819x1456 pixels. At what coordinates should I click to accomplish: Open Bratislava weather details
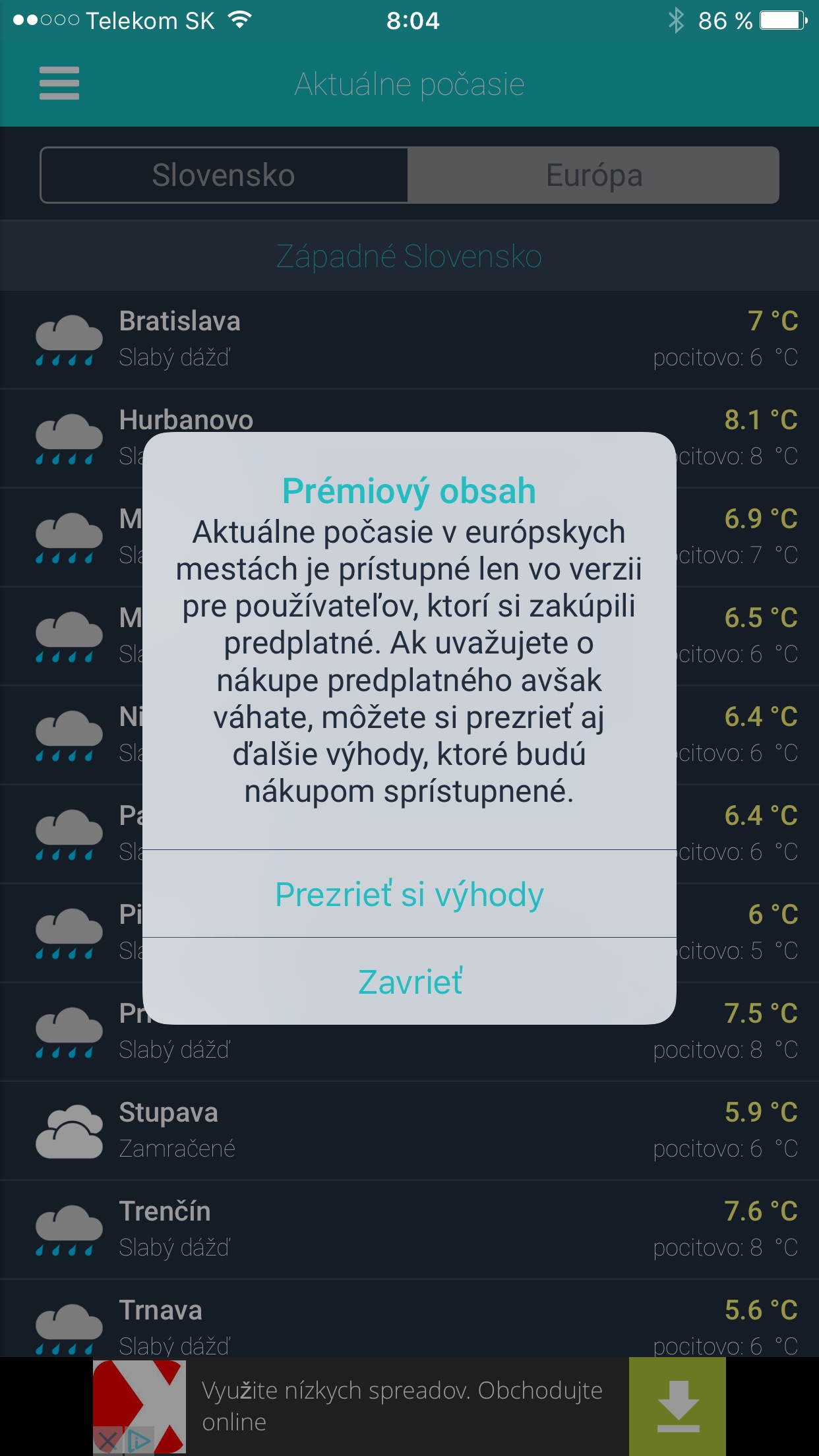point(409,339)
